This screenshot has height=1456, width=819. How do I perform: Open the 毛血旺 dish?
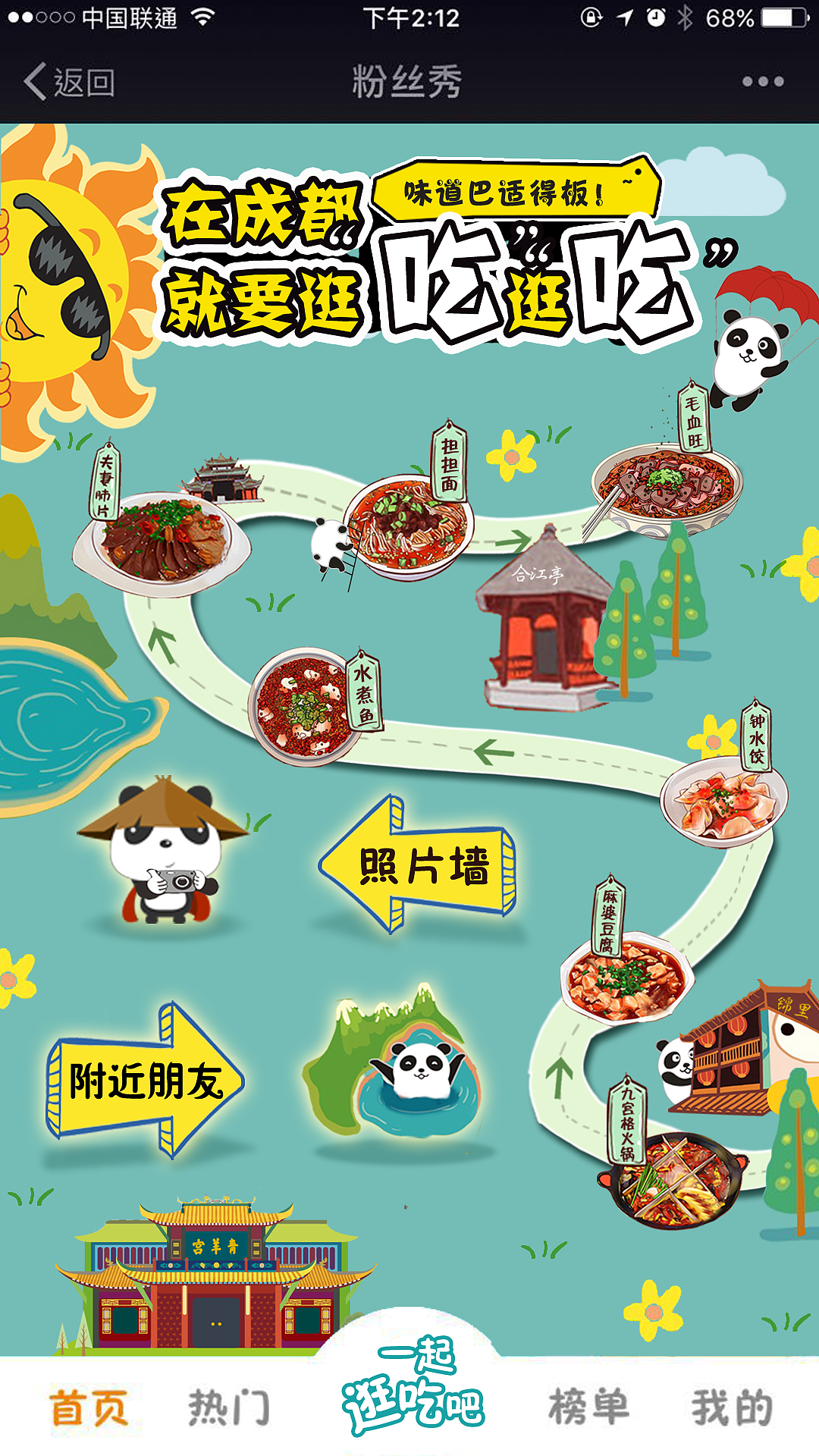pos(666,485)
